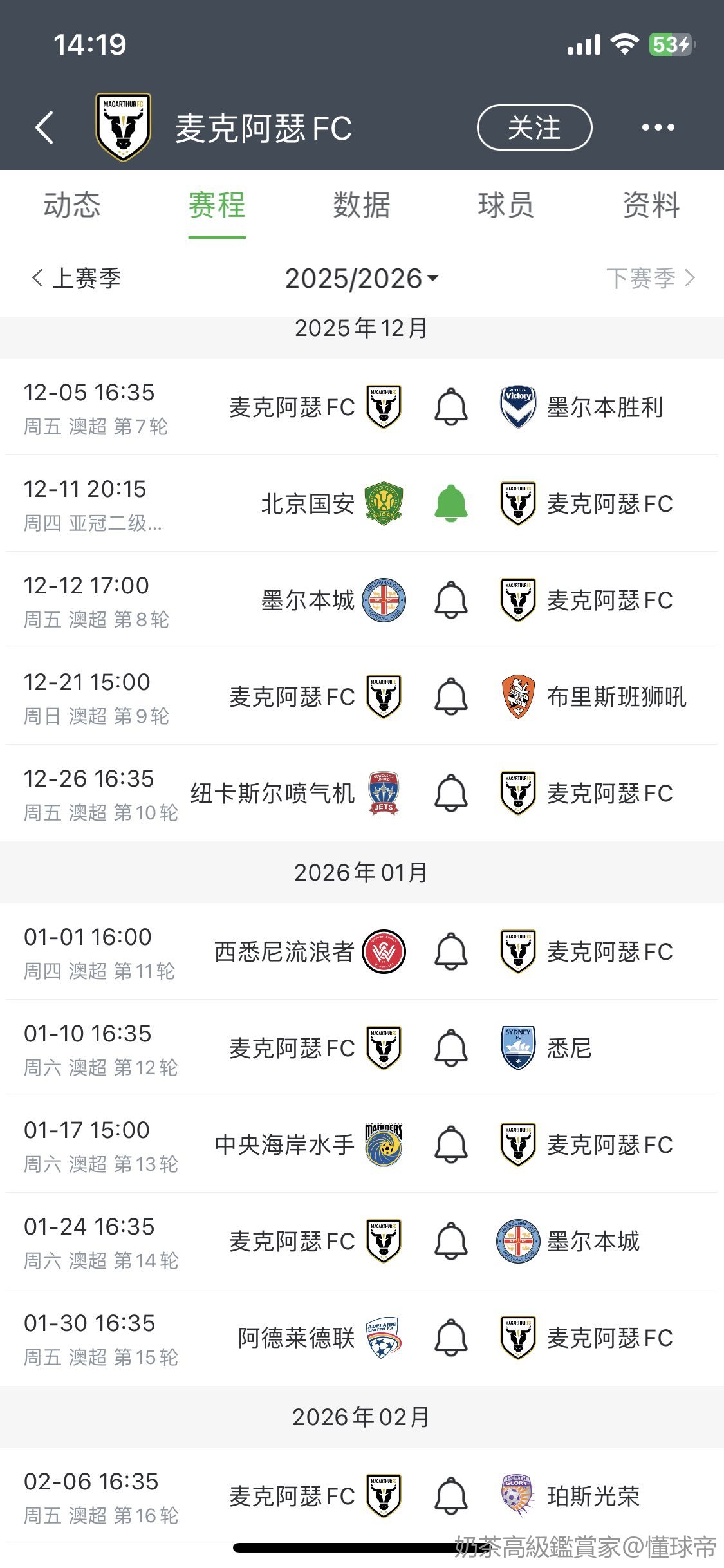The height and width of the screenshot is (1568, 724).
Task: Enable reminder bell for 布里斯班狮吼 match
Action: tap(450, 696)
